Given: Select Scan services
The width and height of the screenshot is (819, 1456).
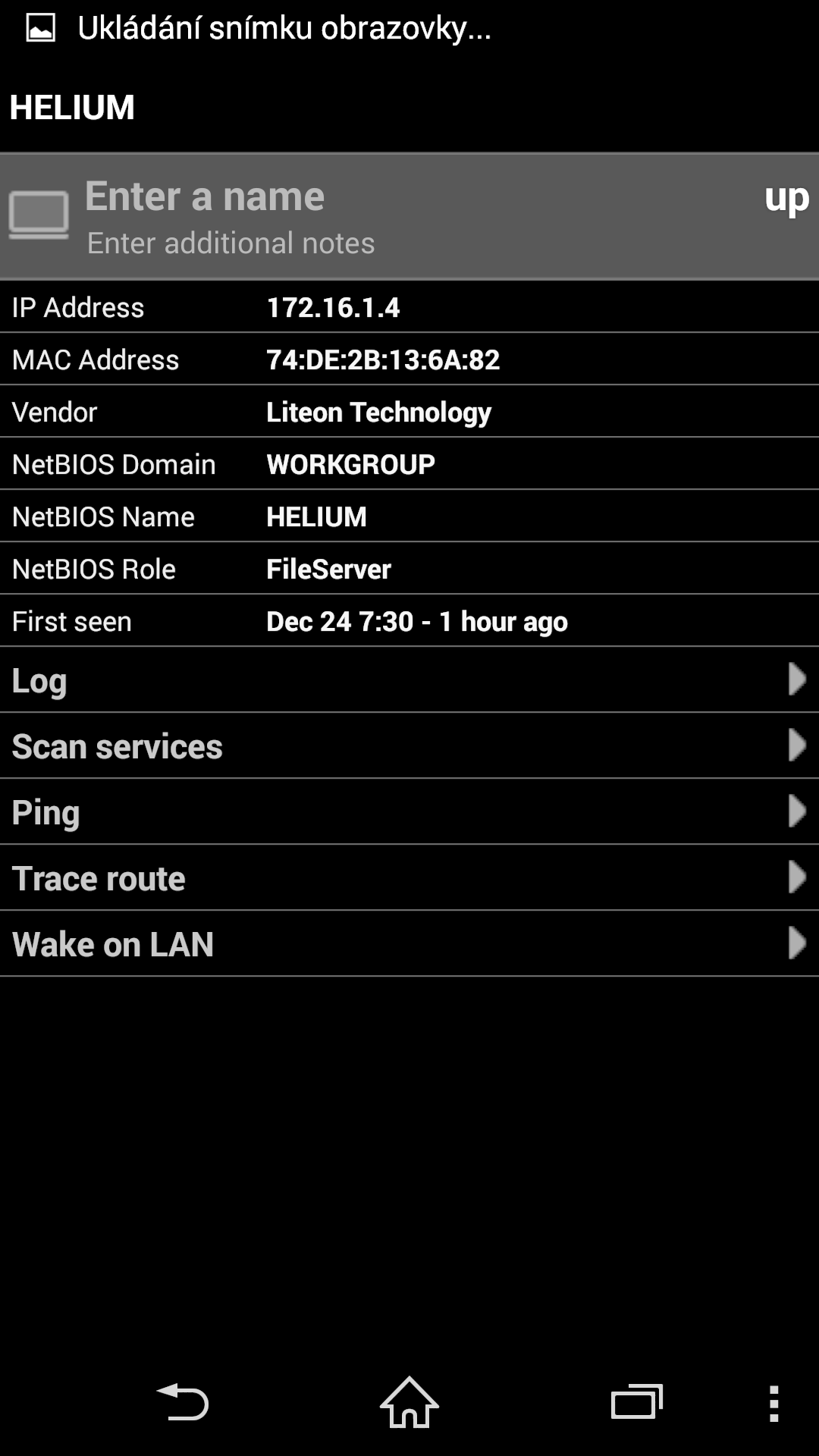Looking at the screenshot, I should point(409,746).
